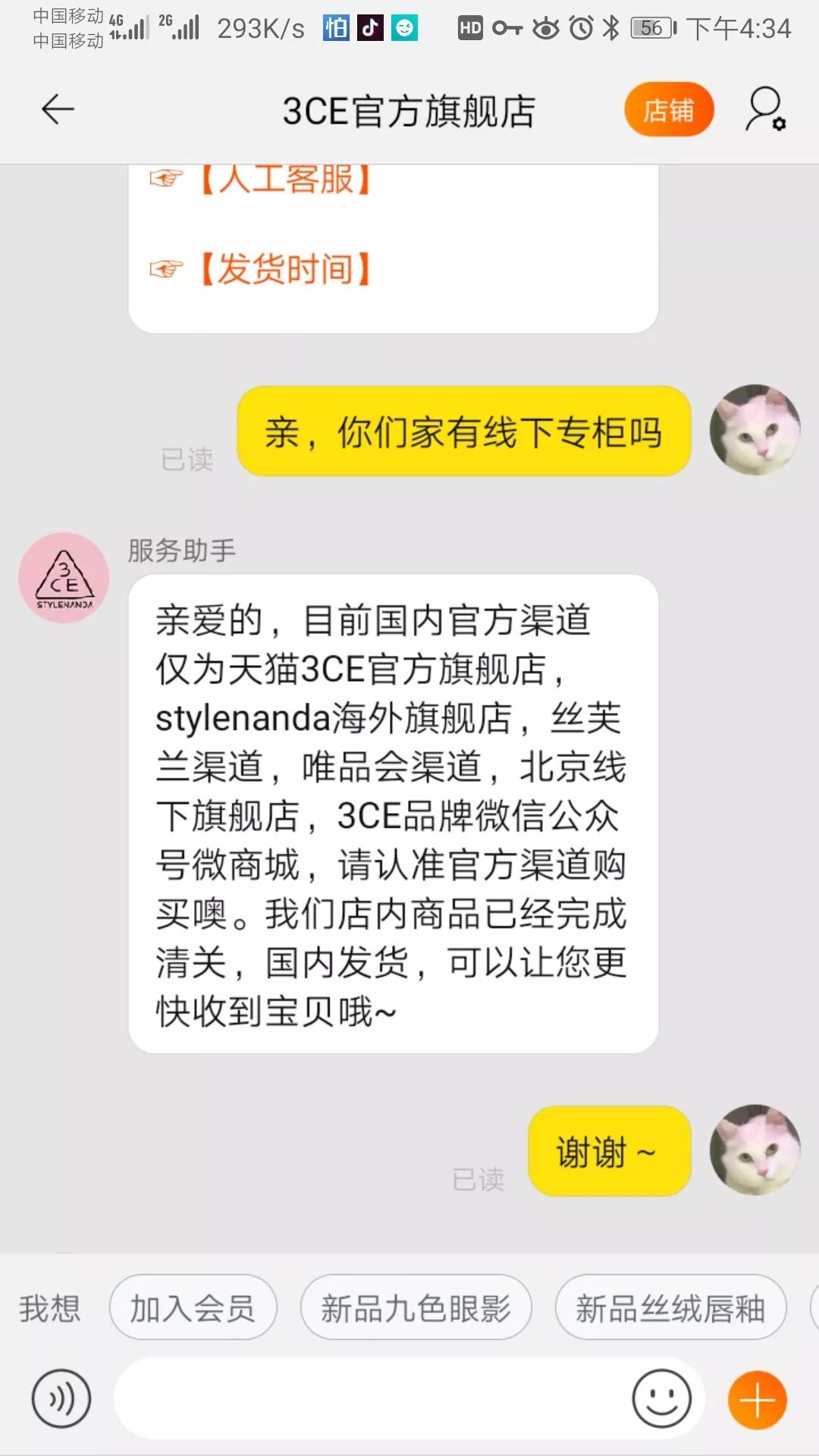
Task: Tap the 新品丝绒唇釉 chip
Action: coord(670,1308)
